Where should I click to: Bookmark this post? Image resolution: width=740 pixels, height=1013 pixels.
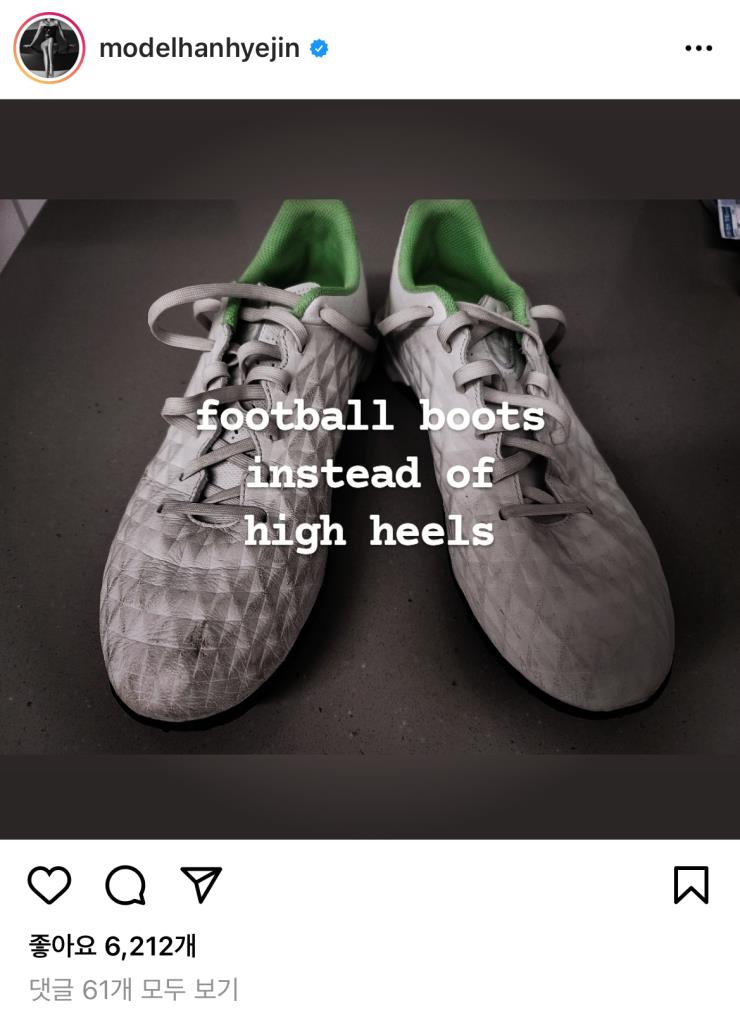(691, 885)
